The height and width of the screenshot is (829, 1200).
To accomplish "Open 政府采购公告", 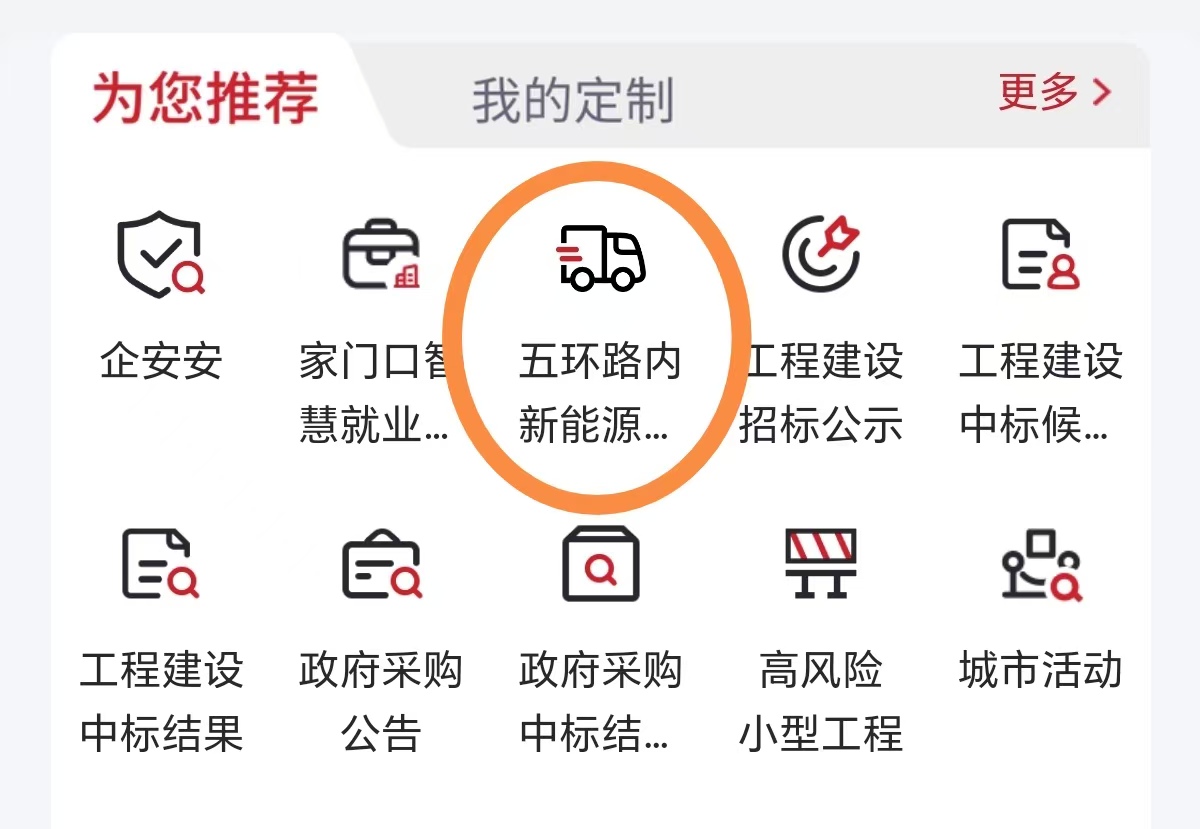I will (380, 630).
